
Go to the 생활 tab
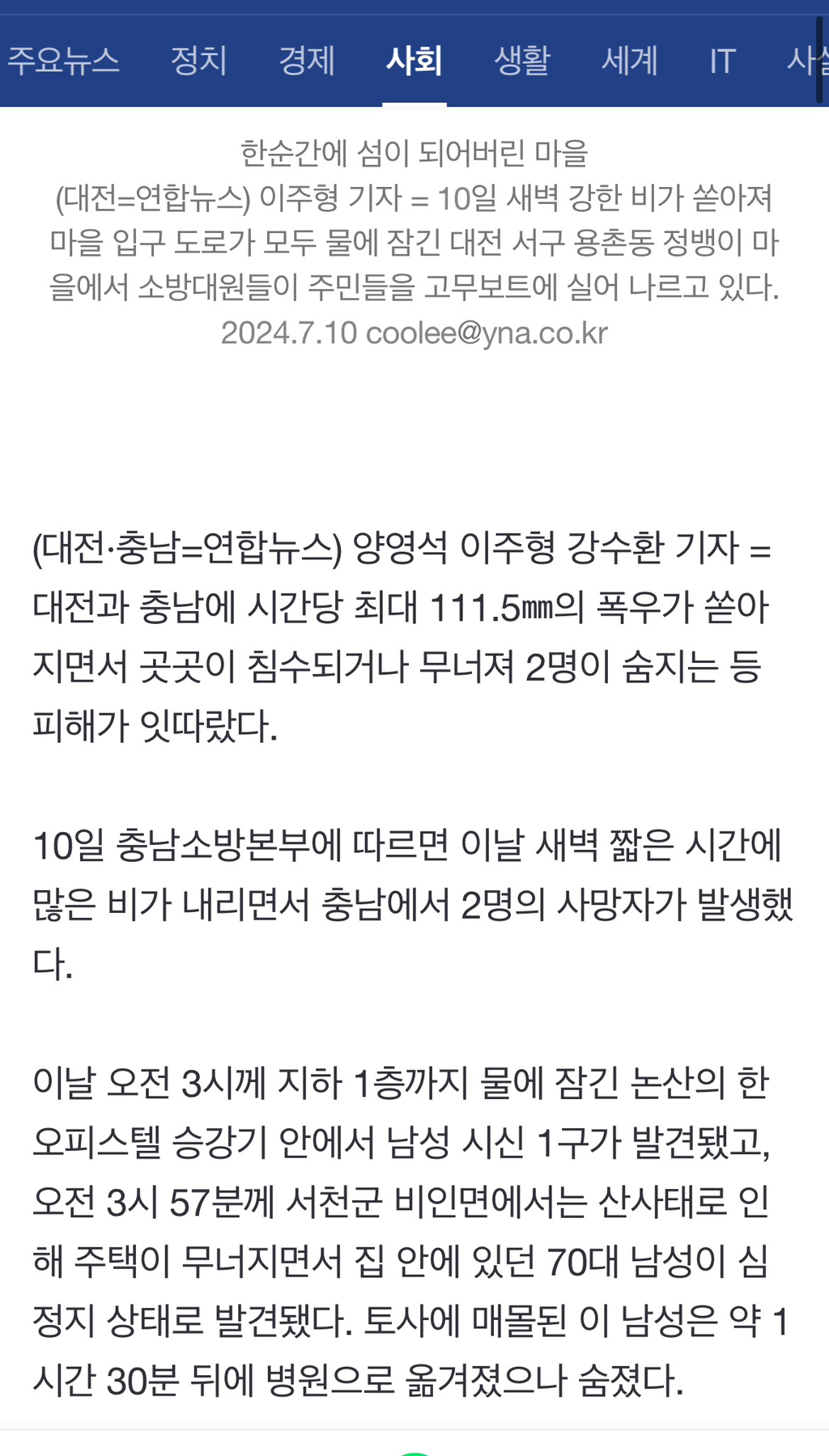point(522,61)
